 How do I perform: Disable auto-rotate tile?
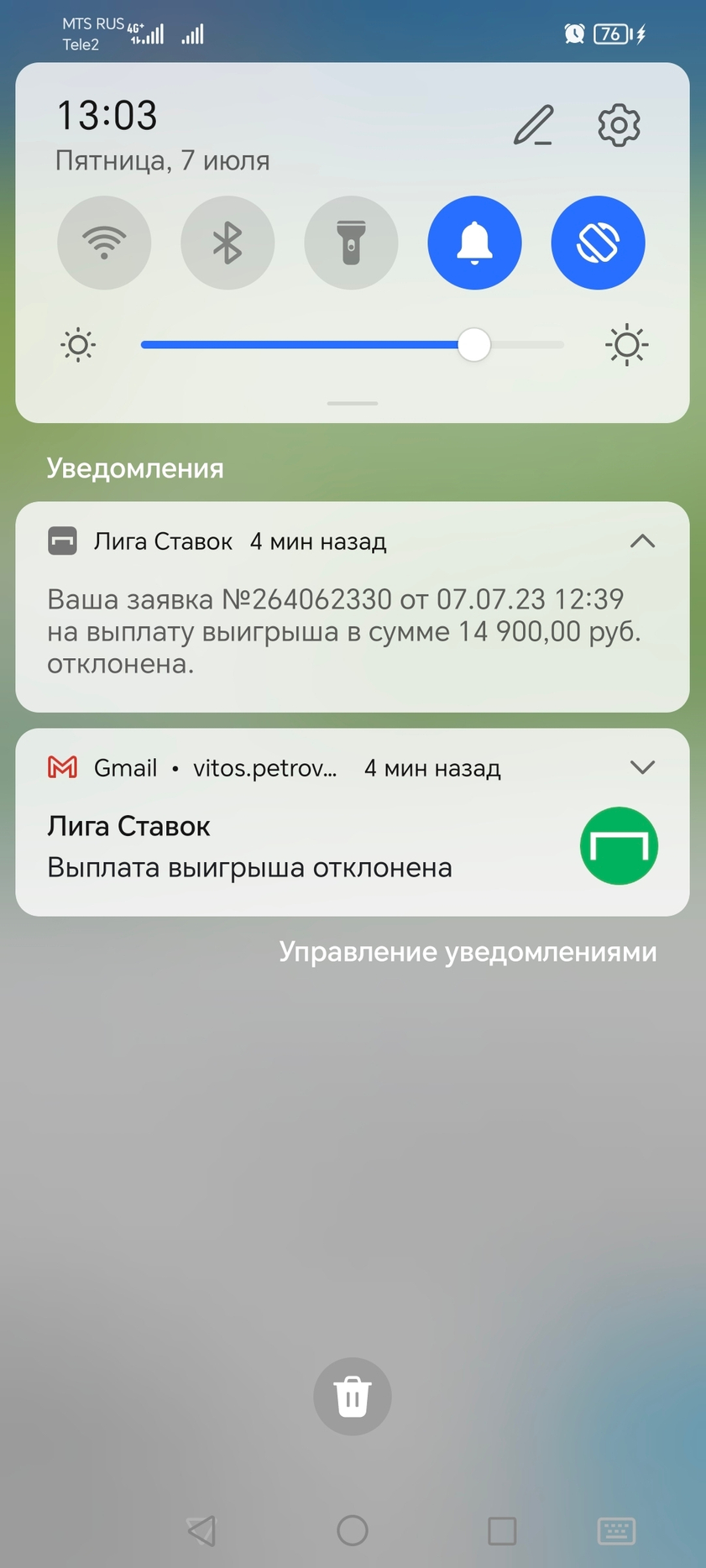coord(598,243)
